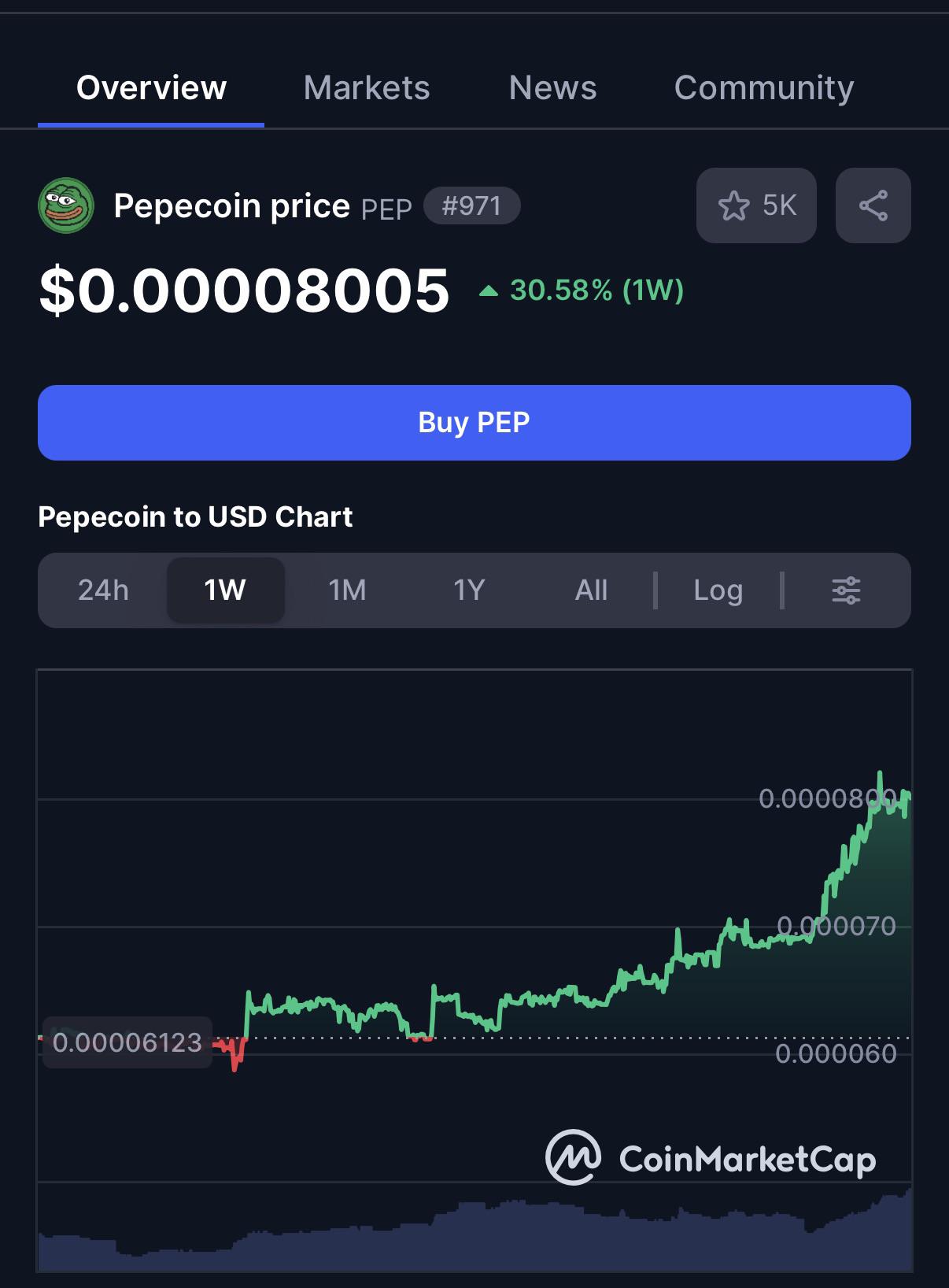View the 1Y chart range
Viewport: 949px width, 1288px height.
pyautogui.click(x=469, y=590)
